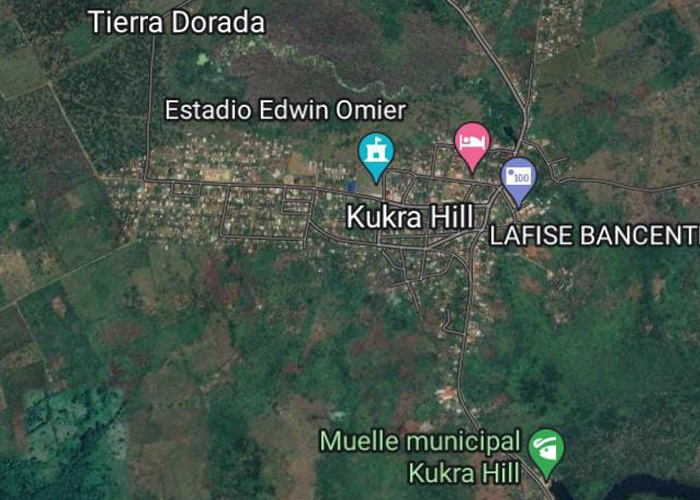Image resolution: width=700 pixels, height=500 pixels.
Task: Select the pink hotel pin
Action: [471, 143]
